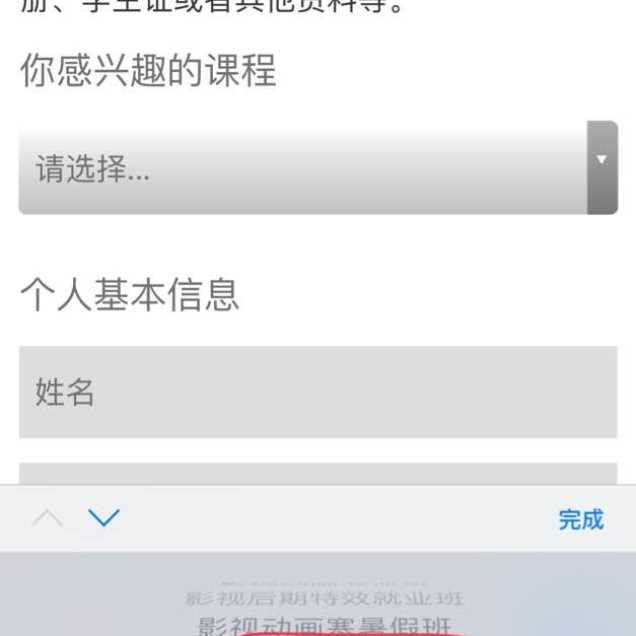
Task: Go to previous field with up arrow
Action: 47,518
